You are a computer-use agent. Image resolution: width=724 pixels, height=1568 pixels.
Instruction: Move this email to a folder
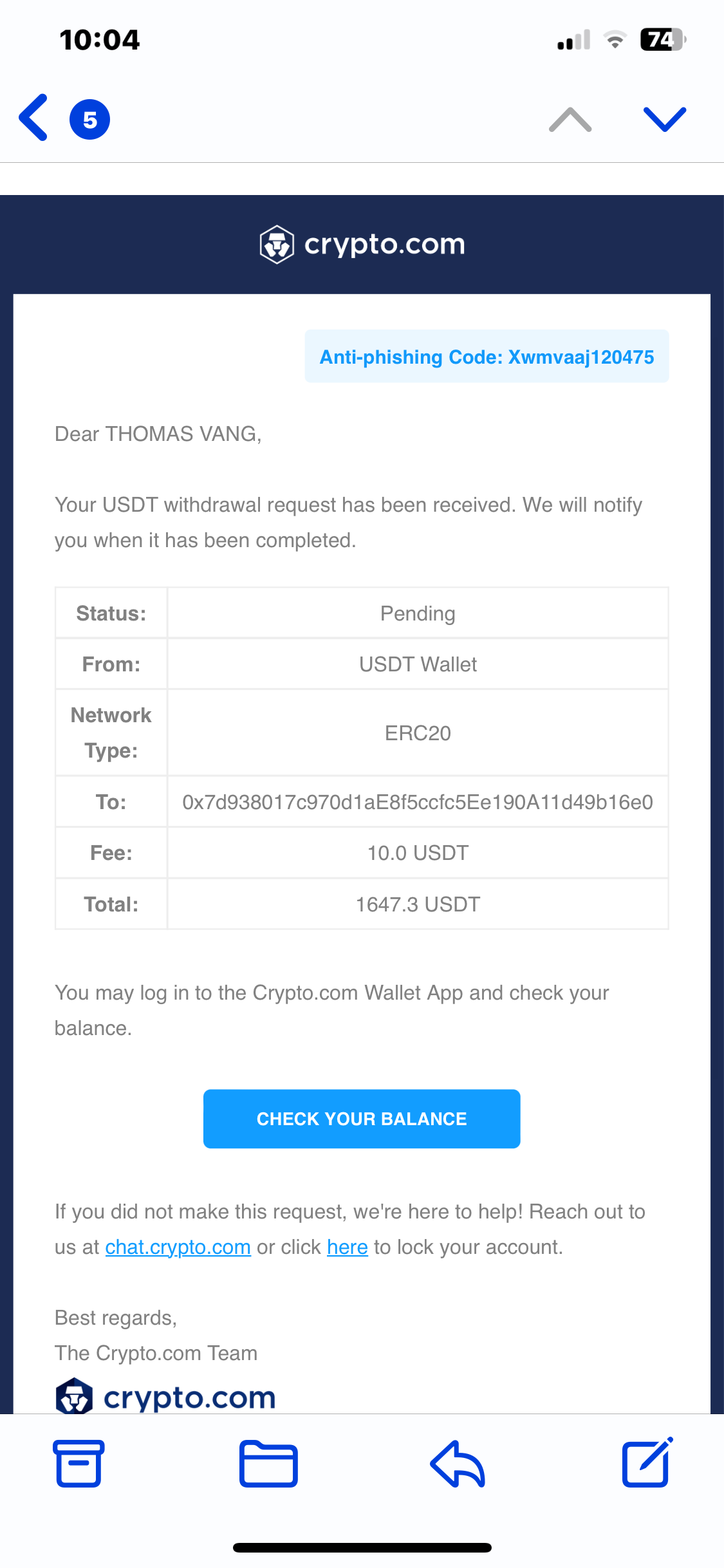[268, 1464]
